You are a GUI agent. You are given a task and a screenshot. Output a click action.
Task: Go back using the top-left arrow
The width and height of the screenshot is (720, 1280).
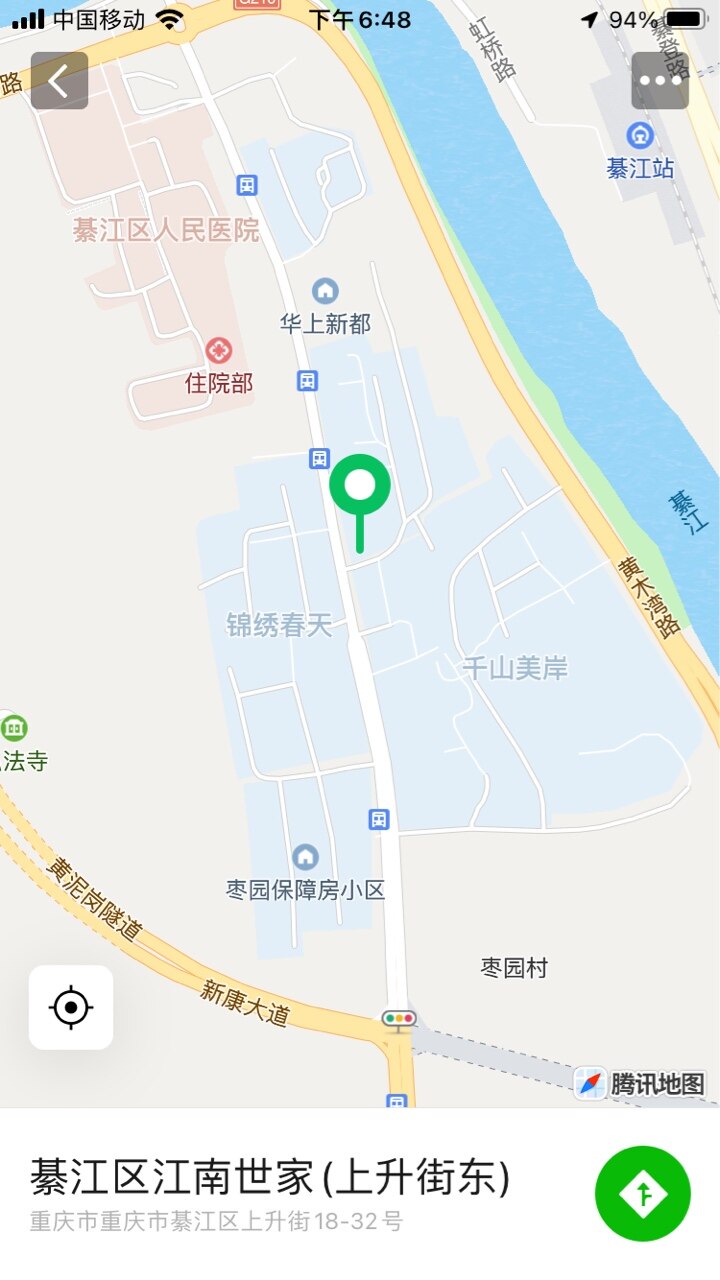pyautogui.click(x=59, y=81)
